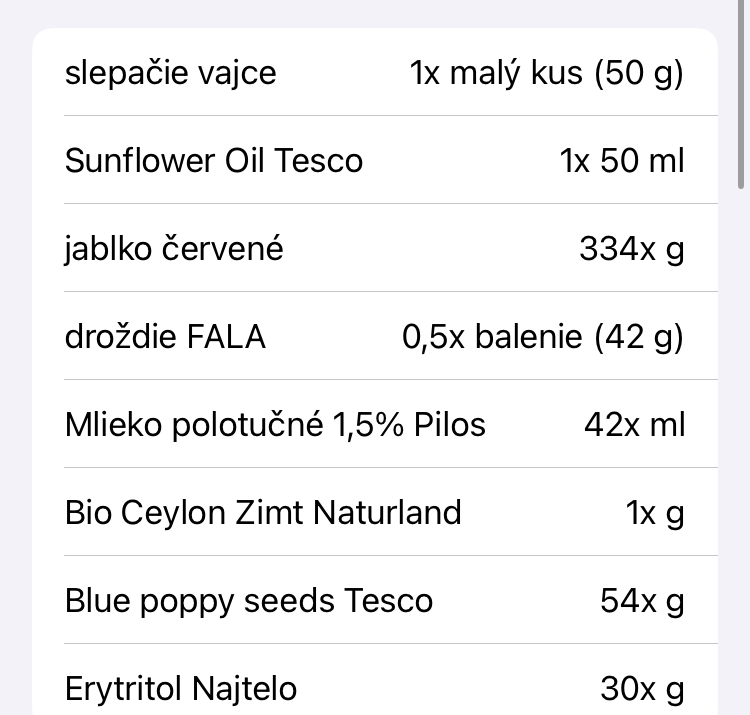Open the slepačie vajce ingredient row
750x715 pixels.
[x=375, y=73]
